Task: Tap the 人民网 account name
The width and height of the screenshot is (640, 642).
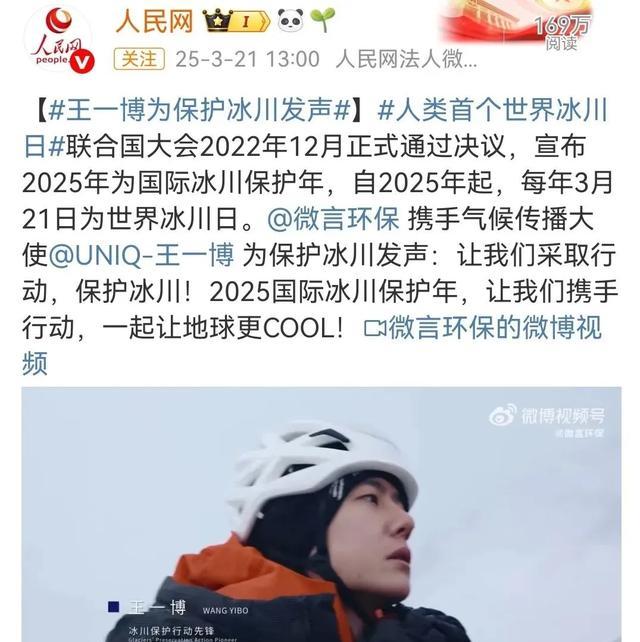Action: (x=156, y=19)
